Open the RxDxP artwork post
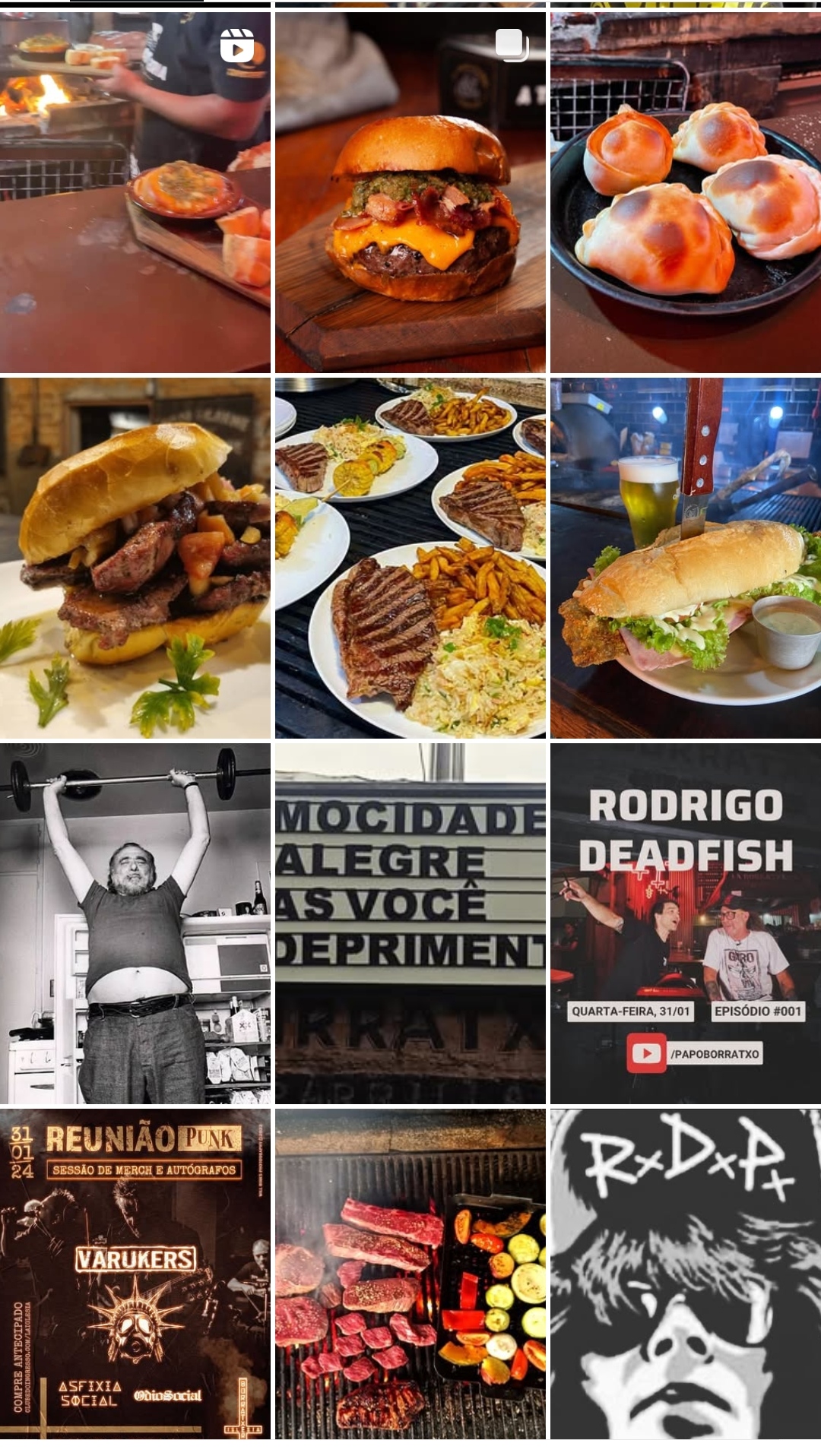 coord(686,1274)
